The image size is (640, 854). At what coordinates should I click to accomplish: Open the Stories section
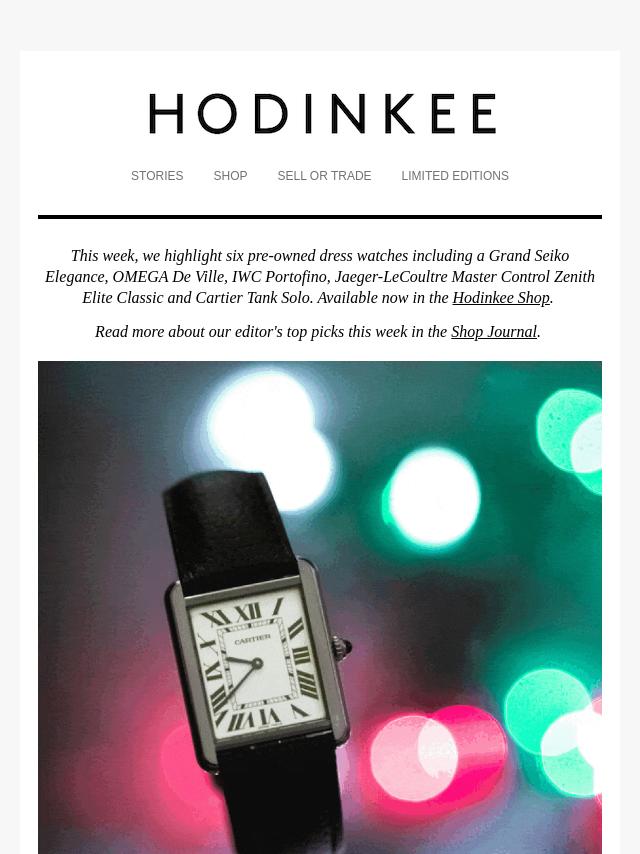coord(157,176)
